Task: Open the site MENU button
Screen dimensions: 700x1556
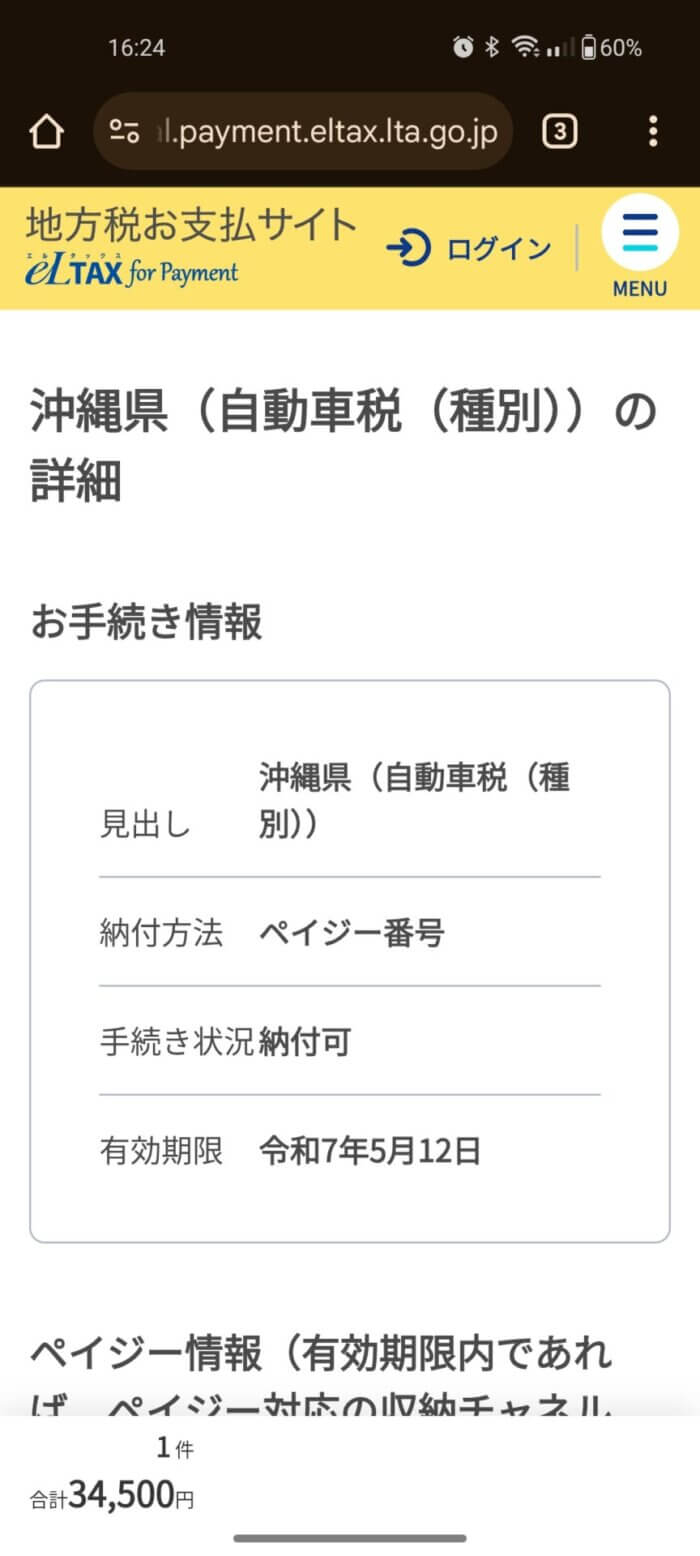Action: [640, 248]
